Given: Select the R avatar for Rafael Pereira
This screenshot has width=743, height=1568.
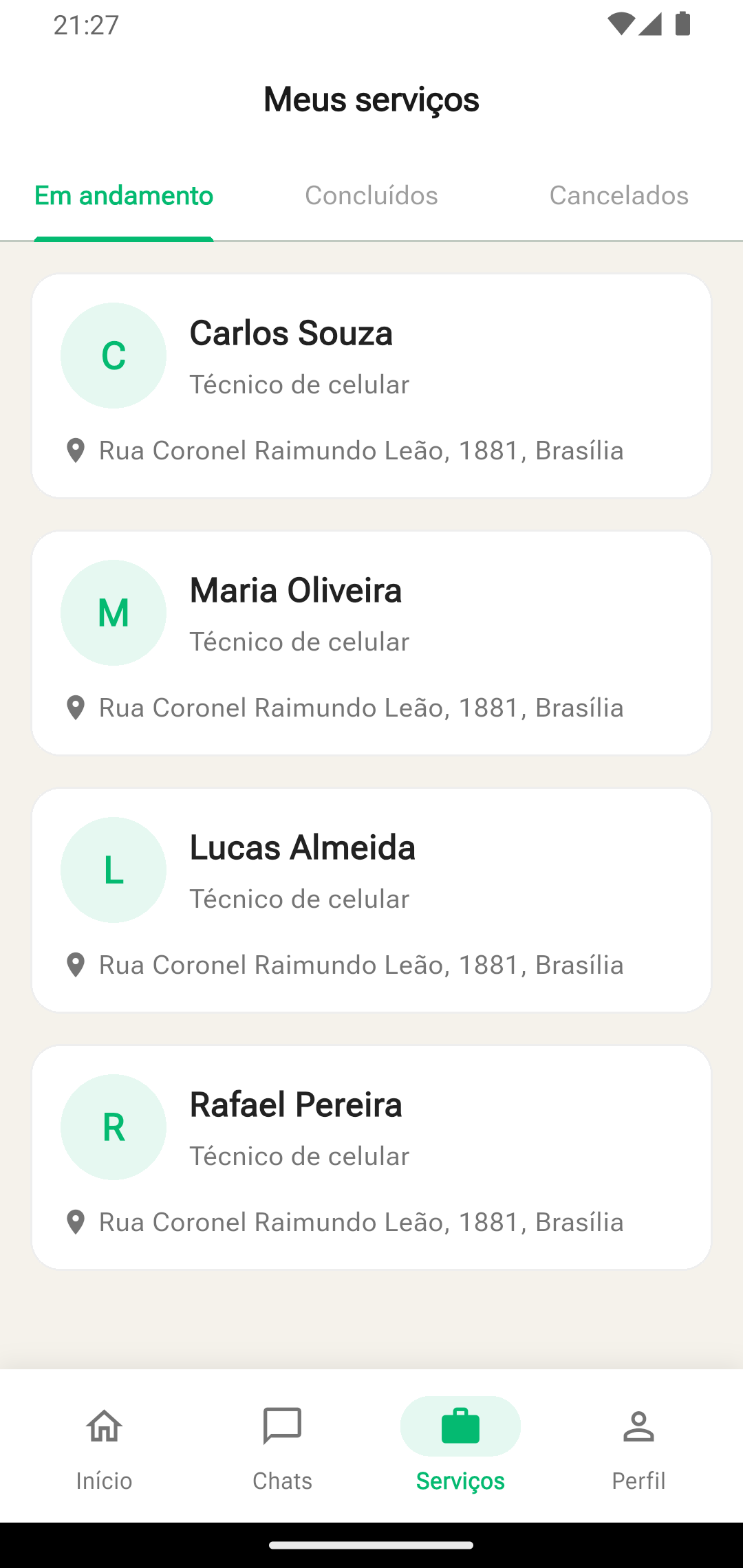Looking at the screenshot, I should [114, 1127].
